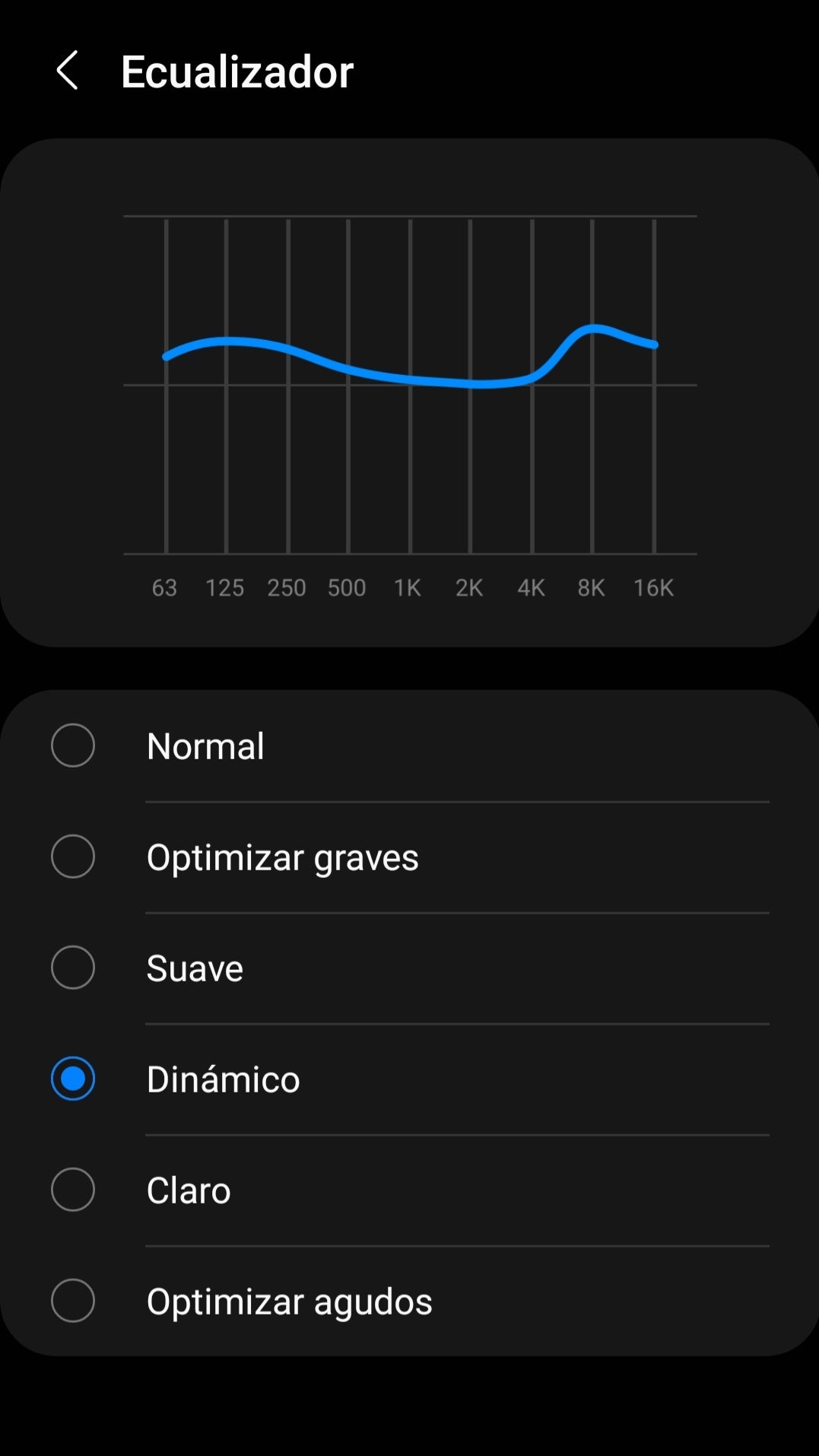Tap the Dinámico radio option
The width and height of the screenshot is (819, 1456).
[x=73, y=1079]
